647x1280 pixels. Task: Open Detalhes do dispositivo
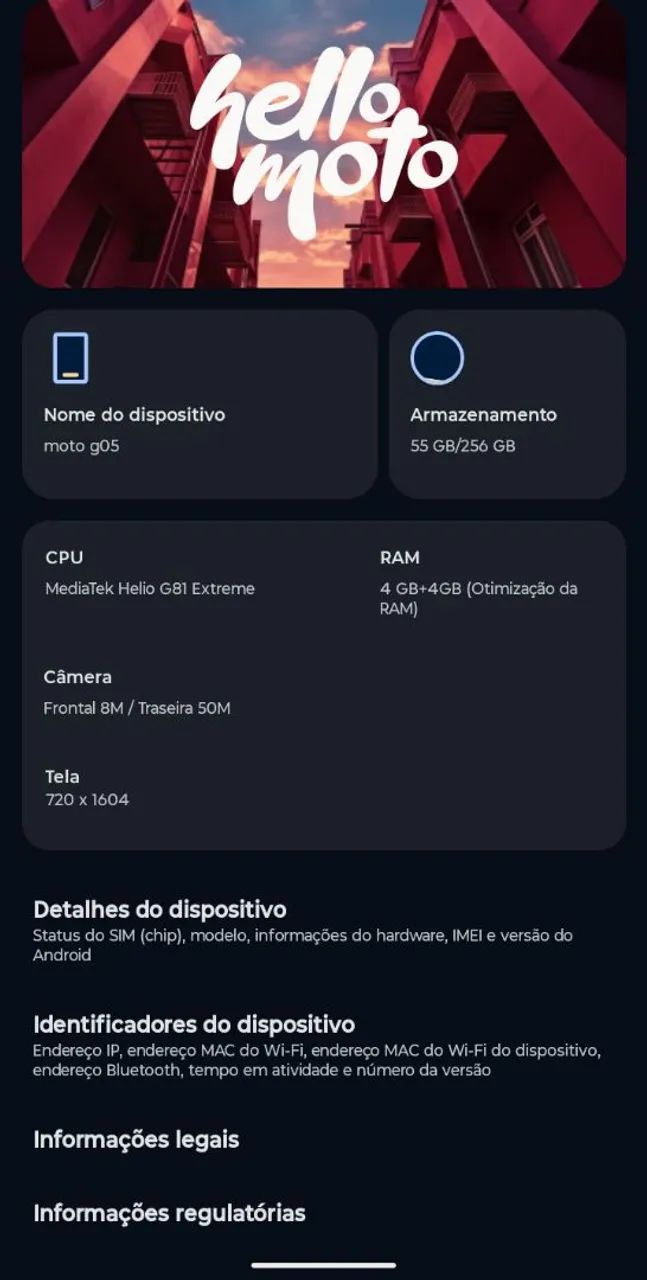tap(323, 930)
